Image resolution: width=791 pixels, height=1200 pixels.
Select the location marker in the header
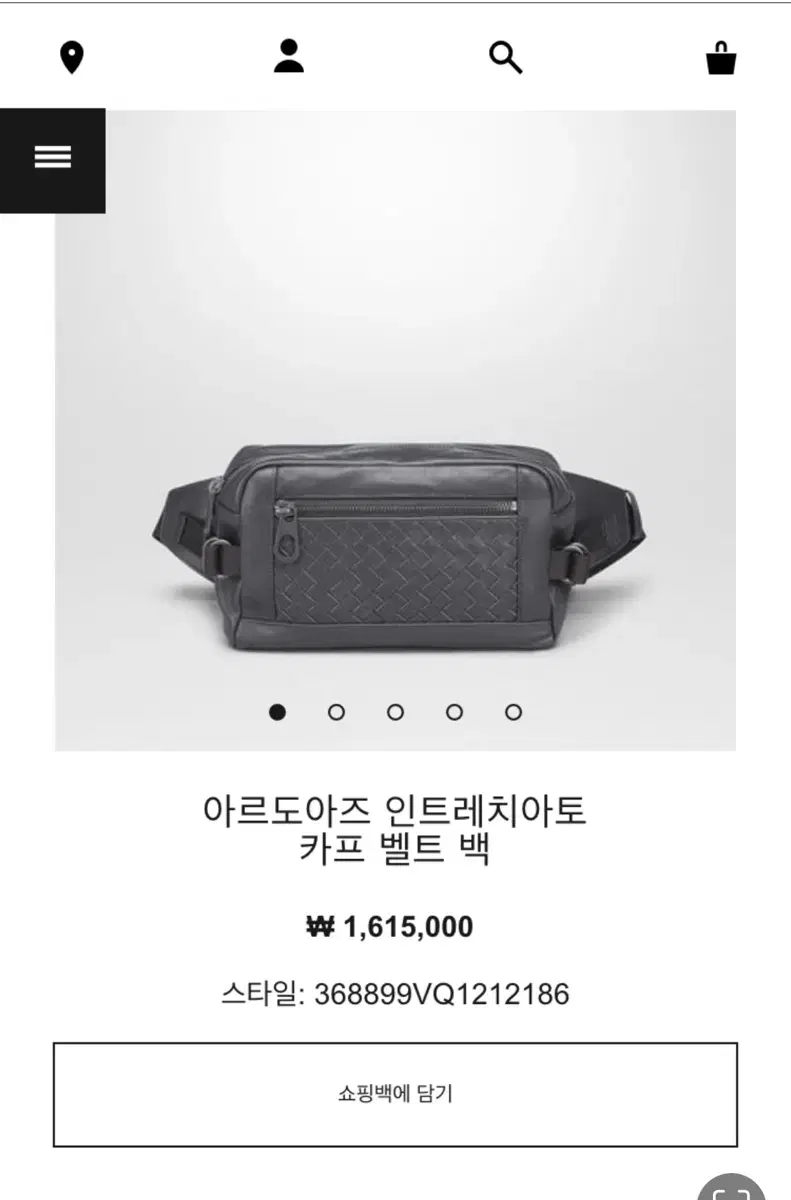70,57
